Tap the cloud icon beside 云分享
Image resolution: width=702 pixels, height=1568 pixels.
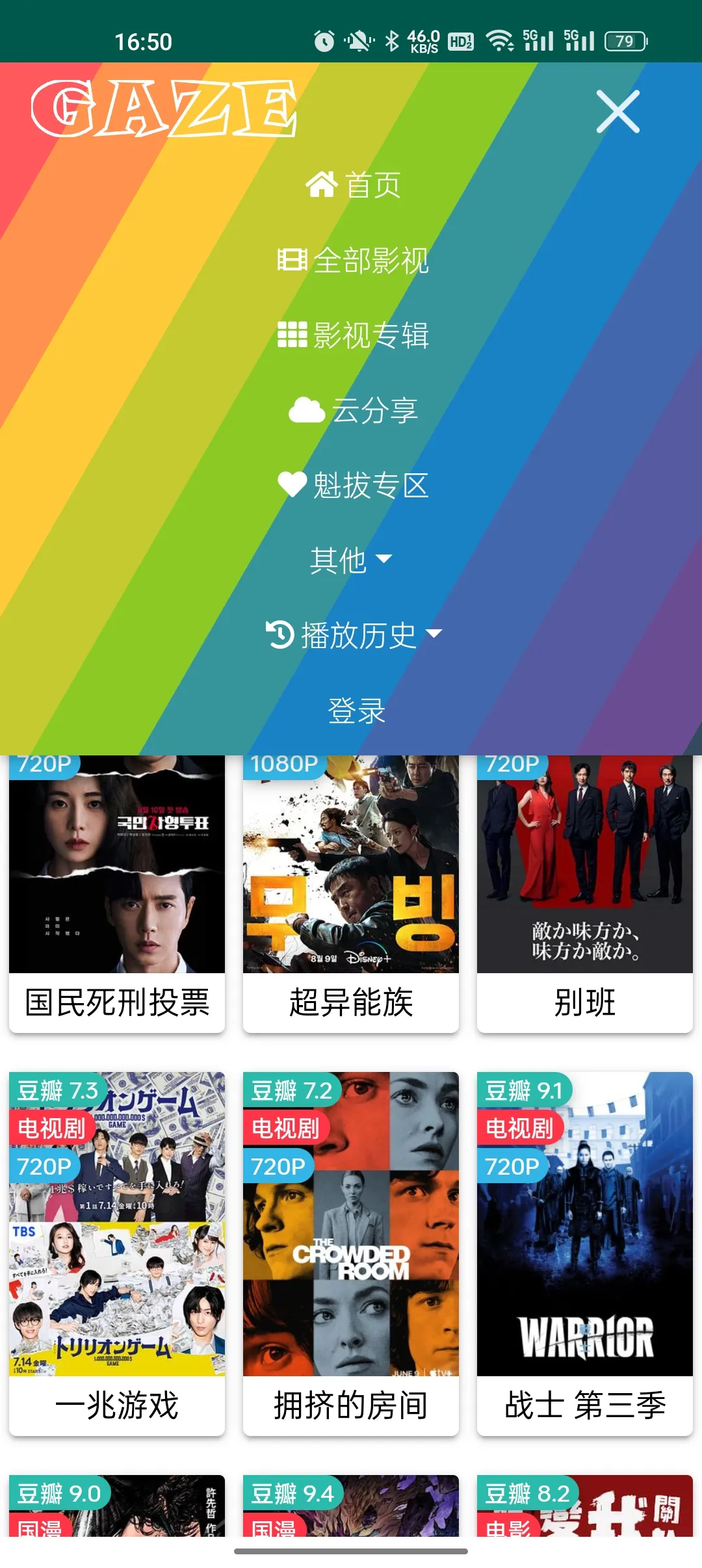coord(307,410)
